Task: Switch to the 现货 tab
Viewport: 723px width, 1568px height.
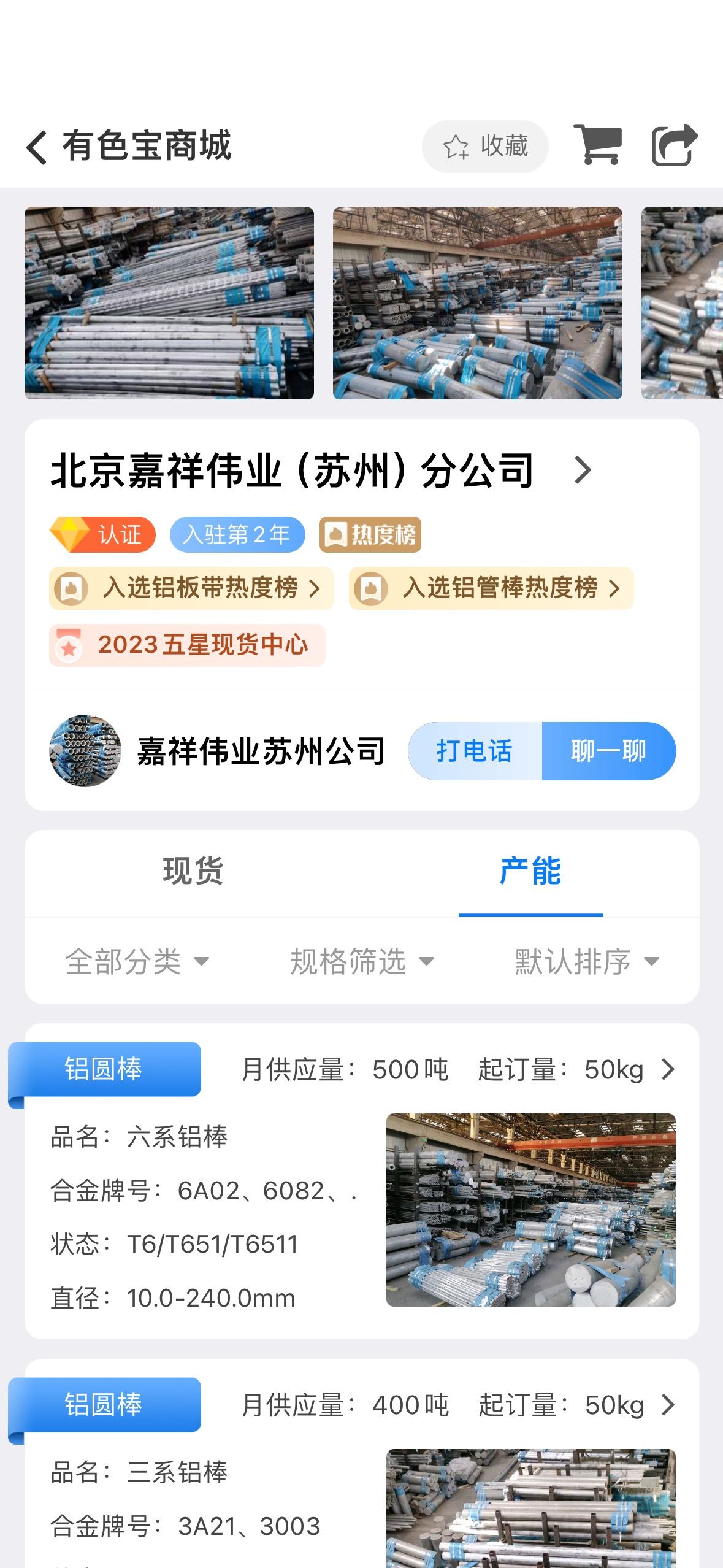Action: (193, 871)
